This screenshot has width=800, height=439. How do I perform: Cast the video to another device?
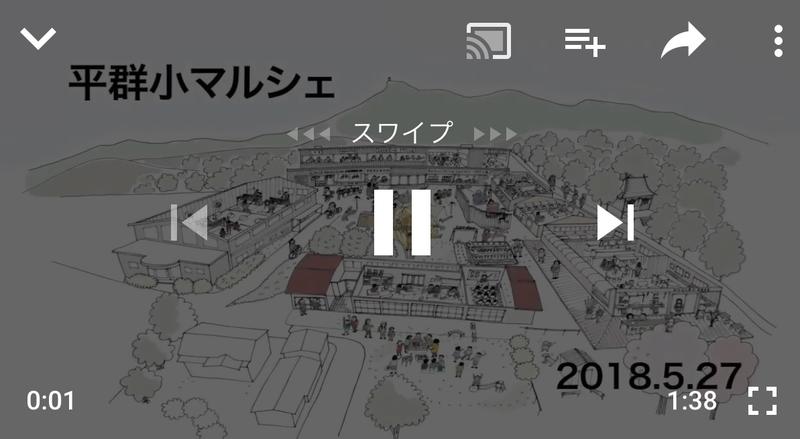point(489,41)
